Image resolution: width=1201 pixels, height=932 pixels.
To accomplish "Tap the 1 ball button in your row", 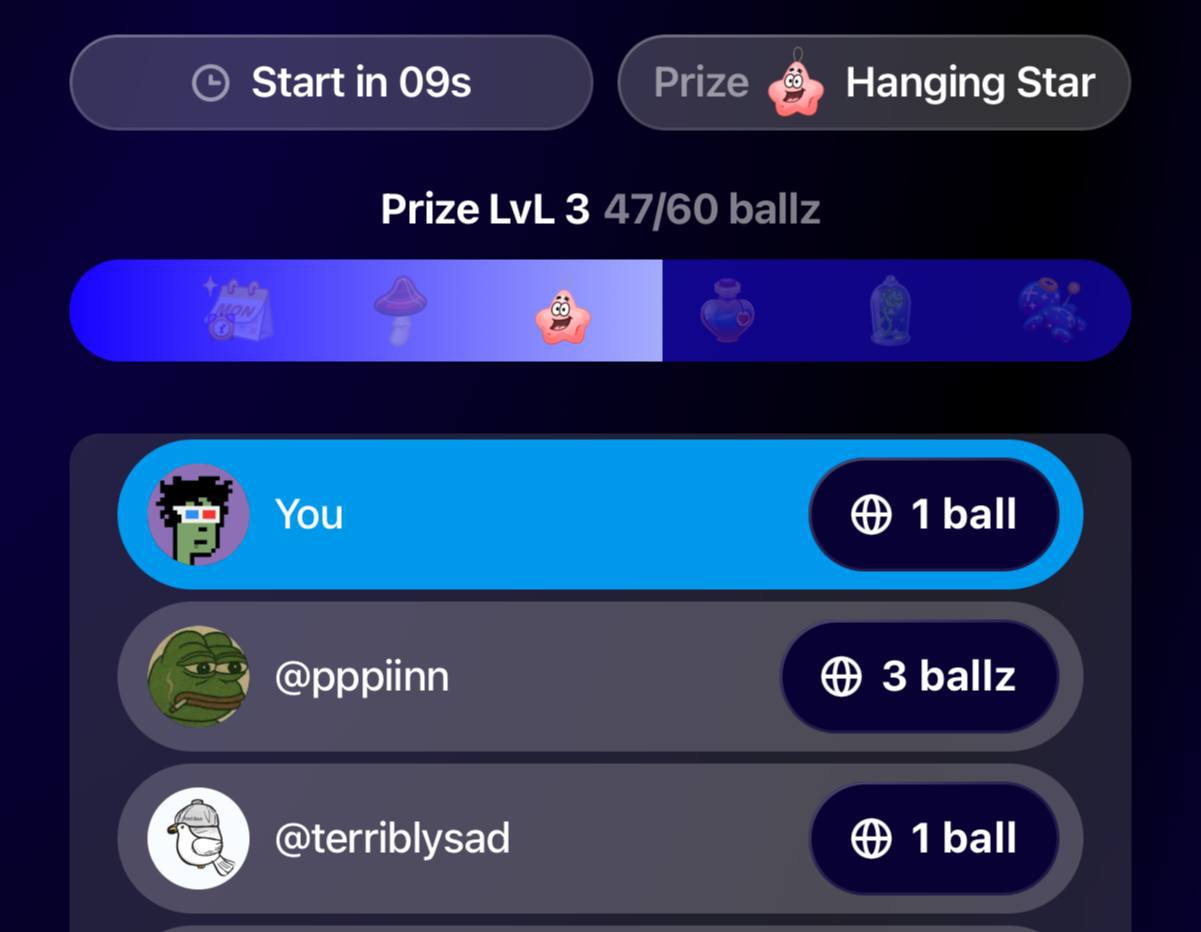I will [x=933, y=515].
